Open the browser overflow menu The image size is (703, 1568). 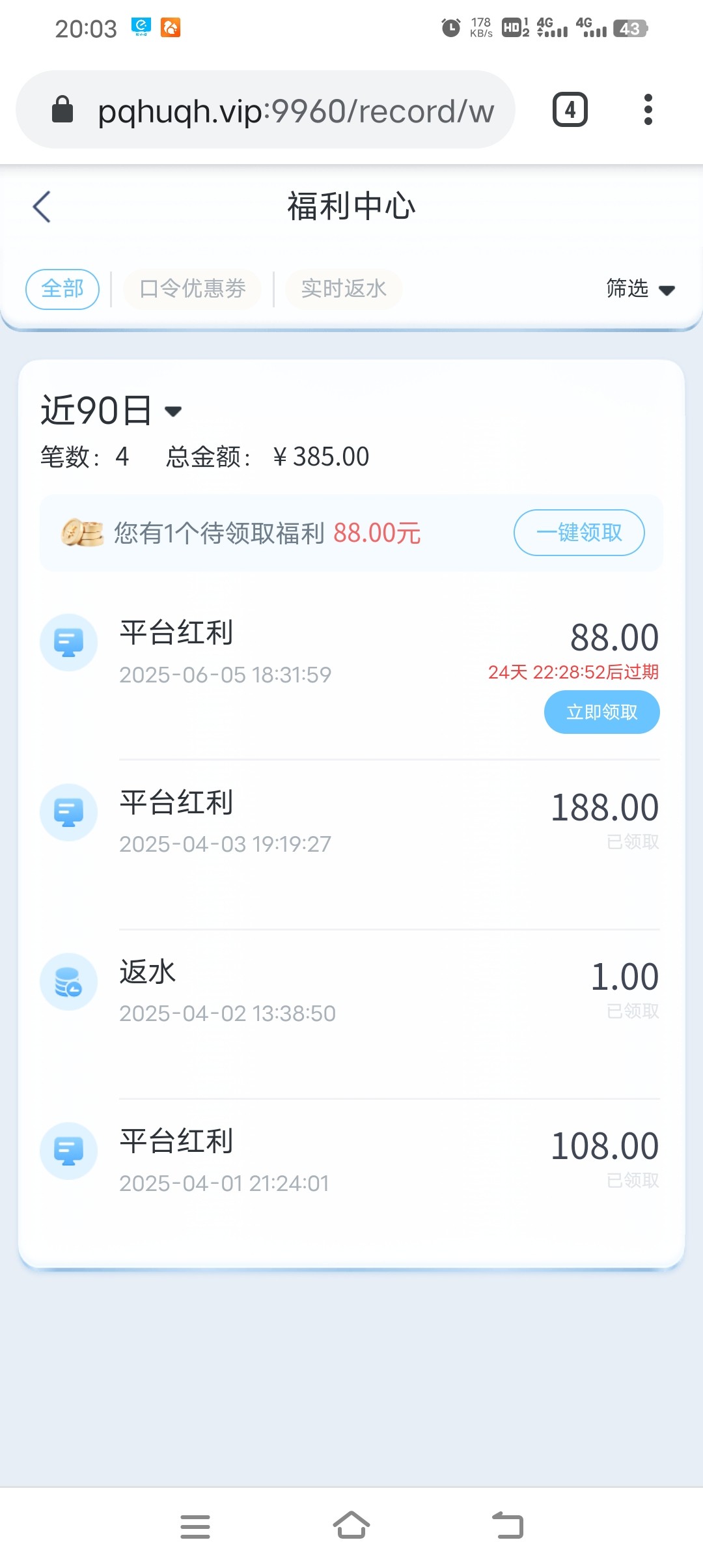(648, 109)
